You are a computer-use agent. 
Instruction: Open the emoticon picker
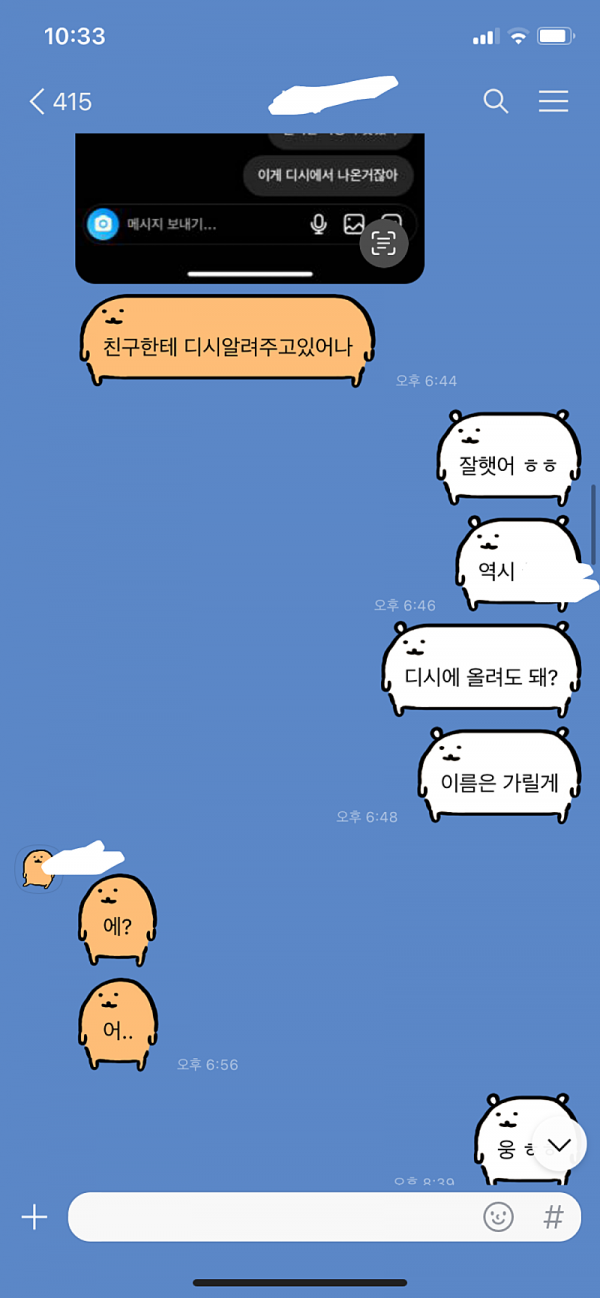click(x=498, y=1217)
